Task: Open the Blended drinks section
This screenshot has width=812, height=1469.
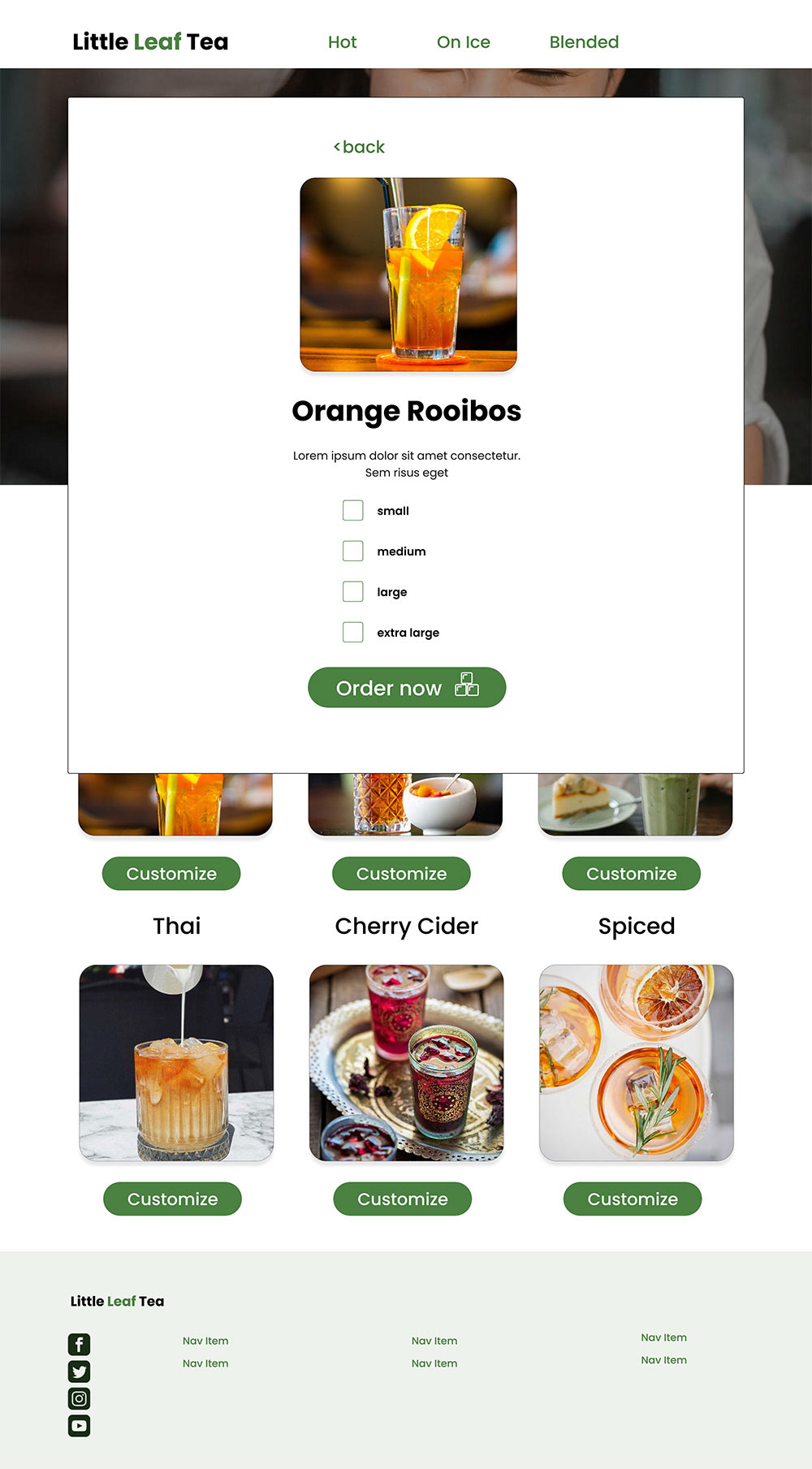Action: [x=584, y=42]
